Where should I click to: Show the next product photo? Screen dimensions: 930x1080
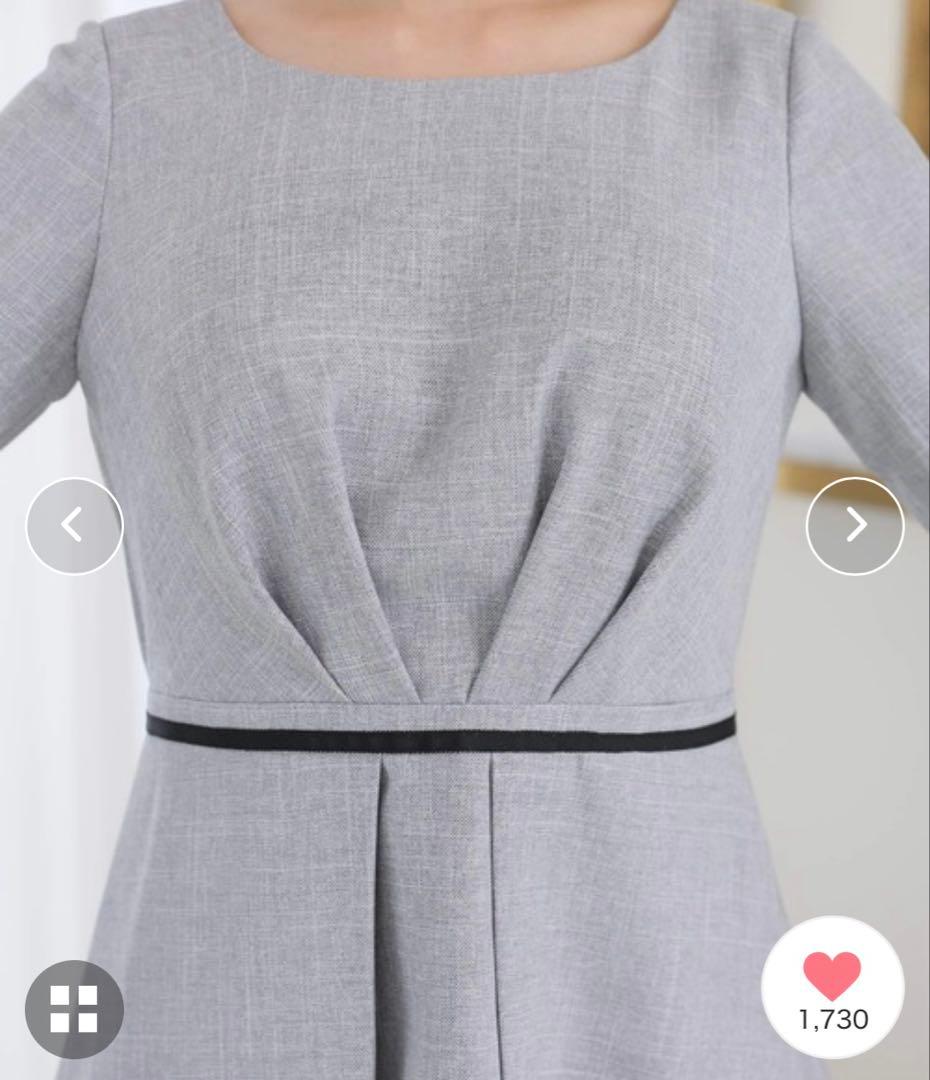pyautogui.click(x=855, y=525)
